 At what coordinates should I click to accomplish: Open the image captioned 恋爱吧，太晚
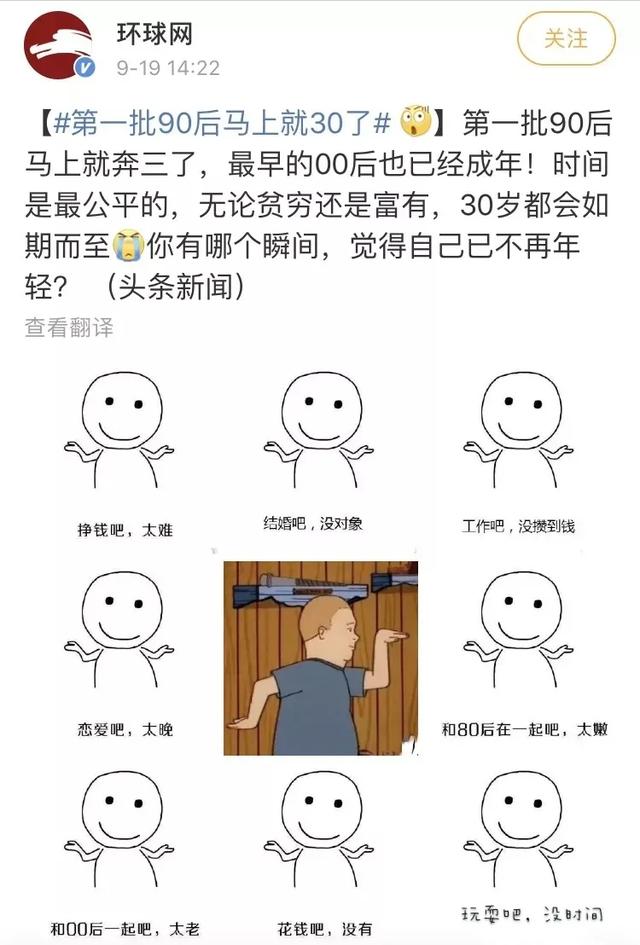coord(121,650)
